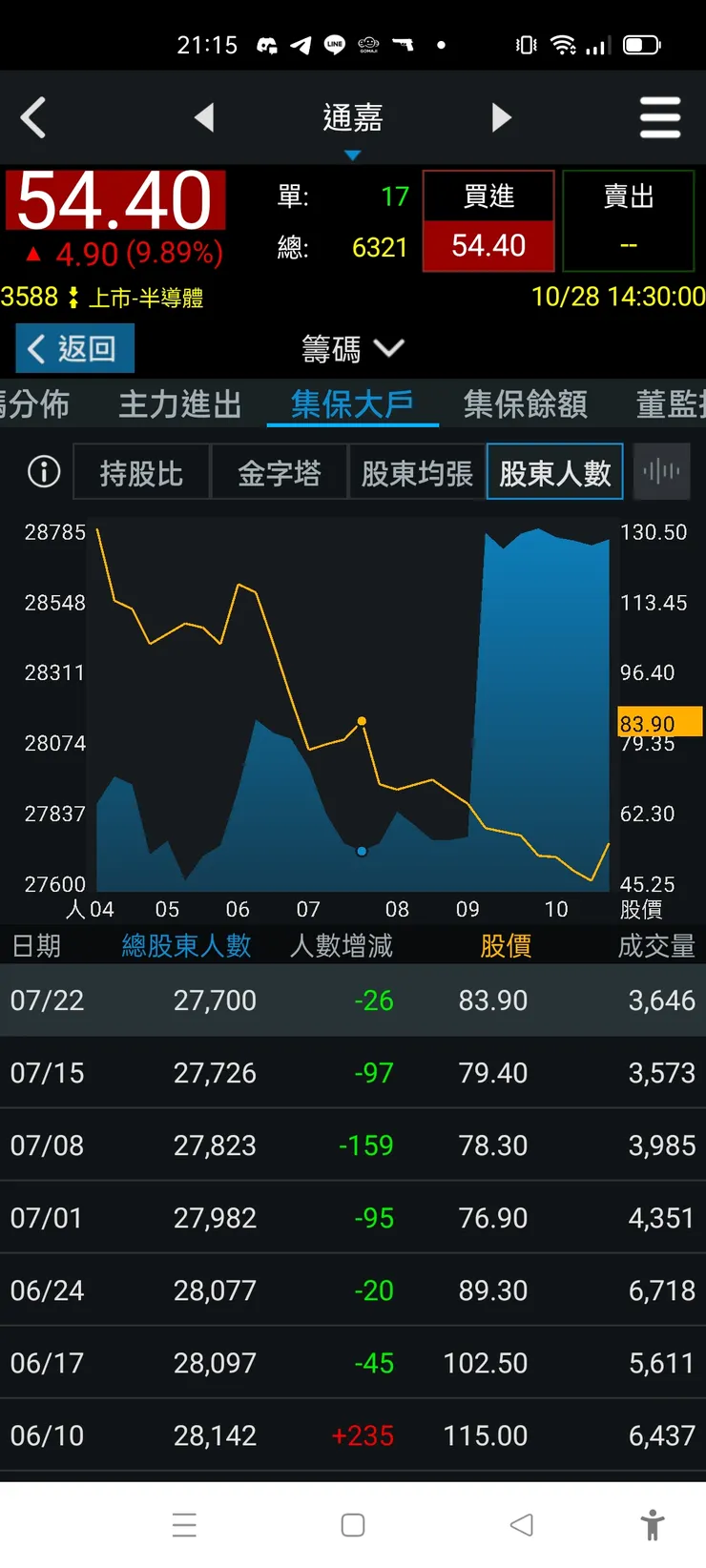Image resolution: width=706 pixels, height=1568 pixels.
Task: Open the hamburger menu at top right
Action: [660, 116]
